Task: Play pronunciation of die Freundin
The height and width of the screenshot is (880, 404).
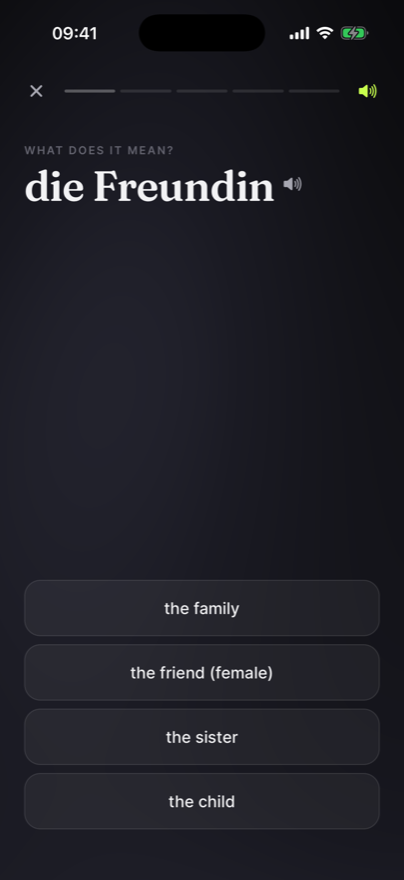Action: (292, 184)
